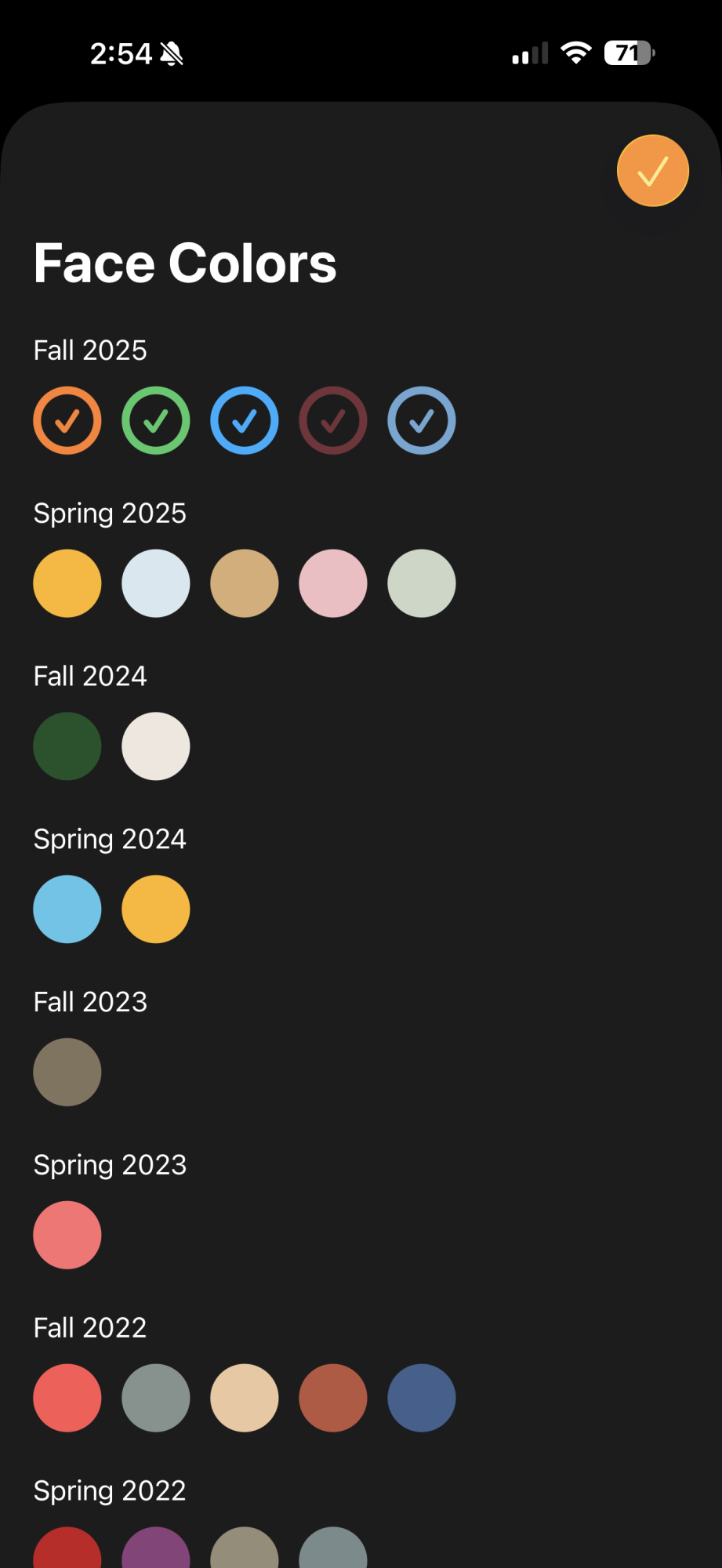722x1568 pixels.
Task: Deselect the orange Fall 2025 color
Action: (67, 420)
